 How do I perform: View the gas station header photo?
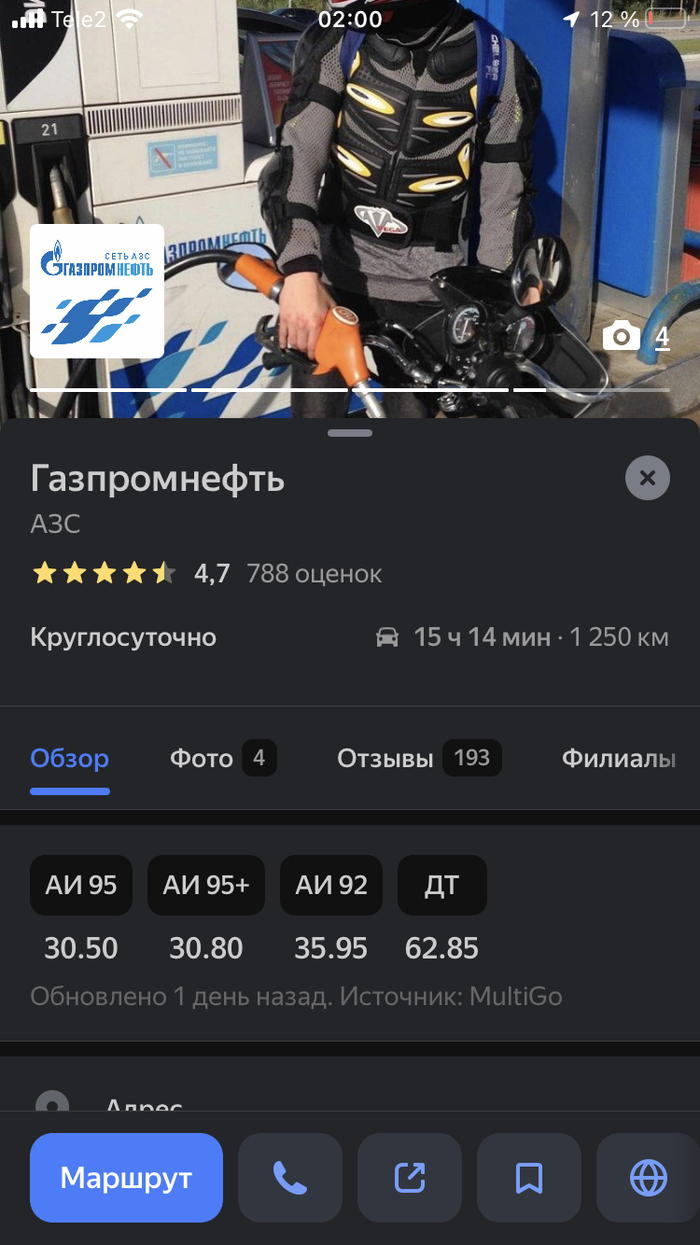(x=400, y=200)
